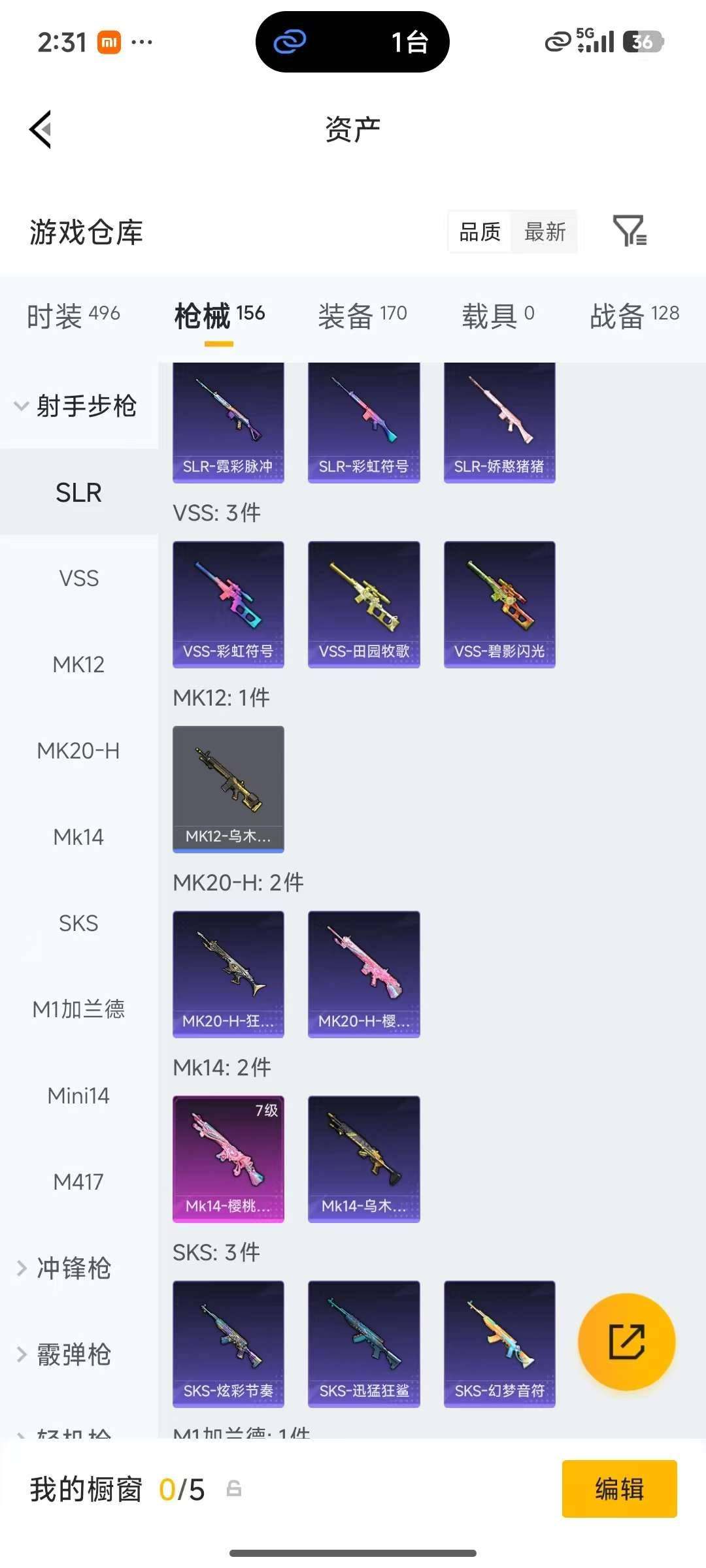Image resolution: width=706 pixels, height=1568 pixels.
Task: Select M1加兰德 in the side list
Action: click(x=78, y=1009)
